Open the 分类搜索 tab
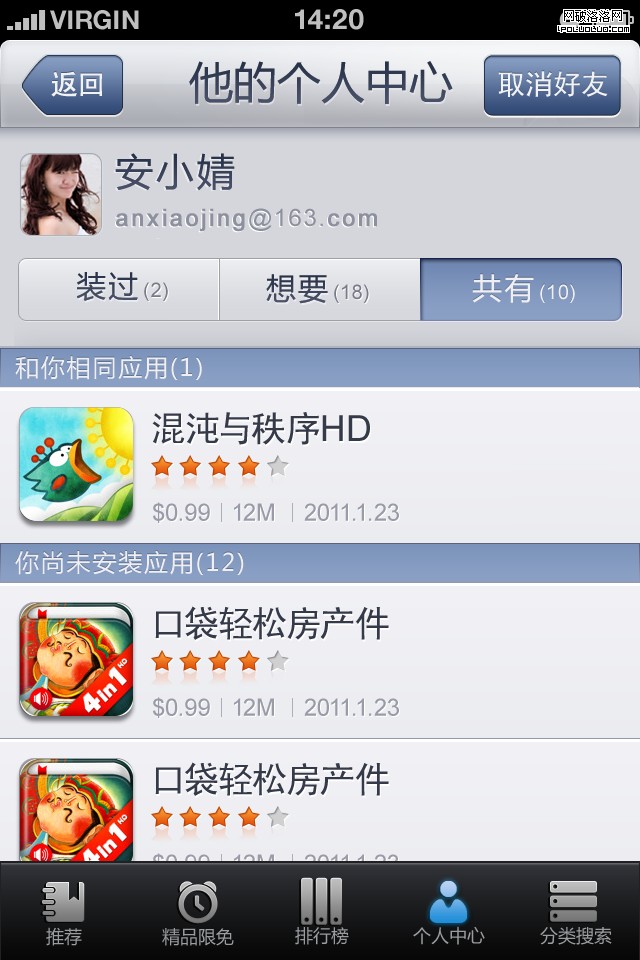The width and height of the screenshot is (640, 960). (x=575, y=912)
